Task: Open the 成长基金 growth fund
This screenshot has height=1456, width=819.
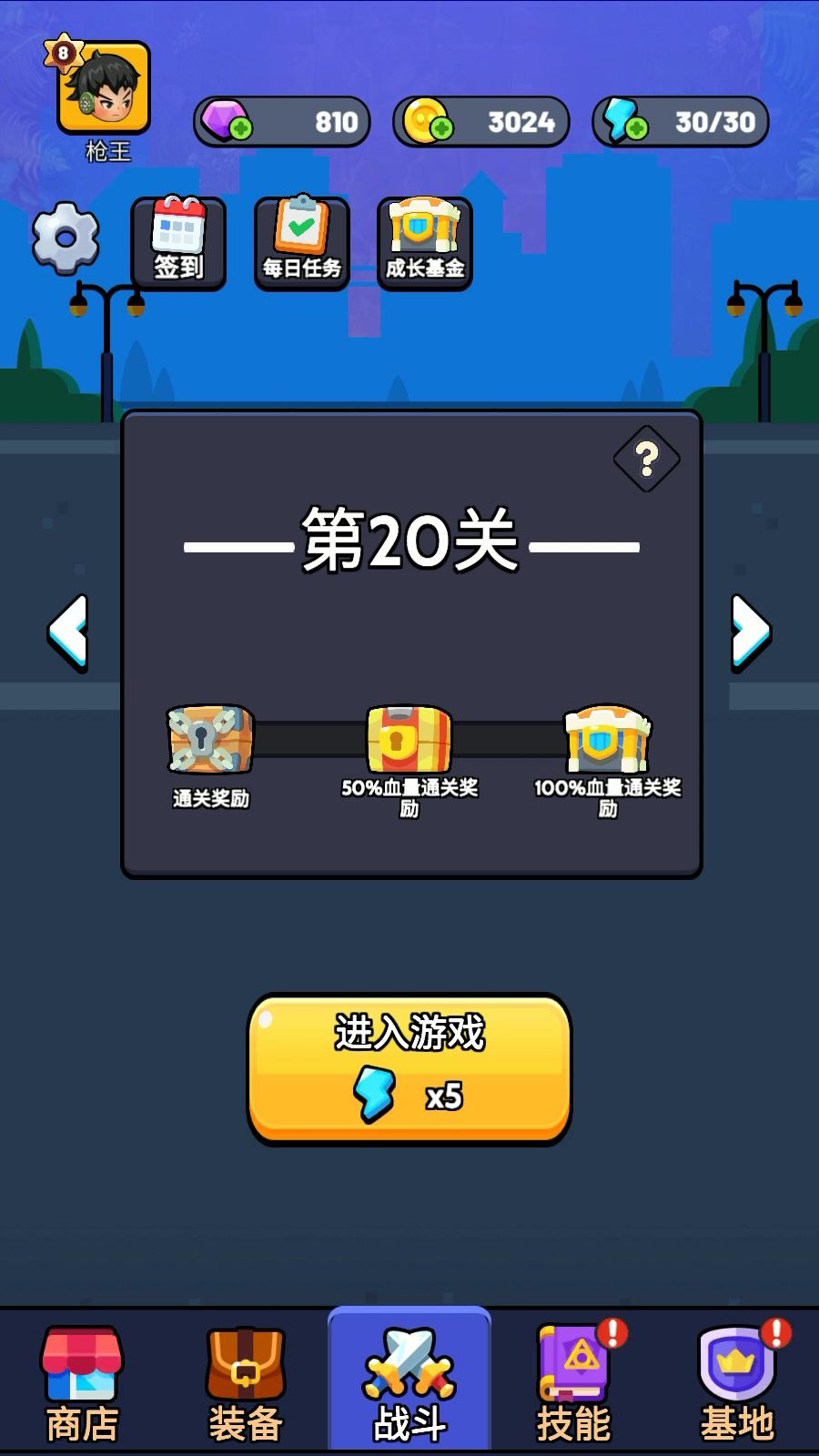Action: click(x=424, y=242)
